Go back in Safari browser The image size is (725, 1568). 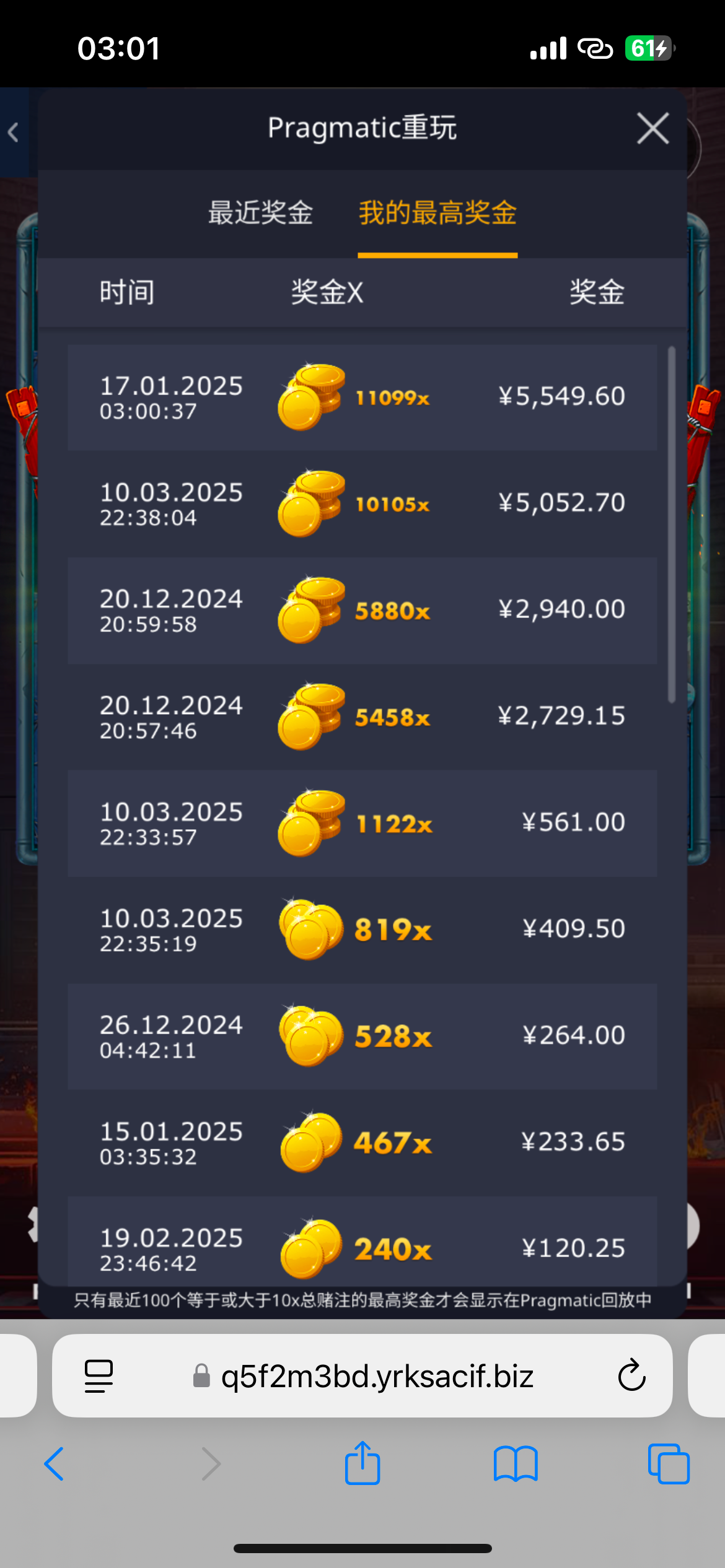click(x=55, y=1464)
